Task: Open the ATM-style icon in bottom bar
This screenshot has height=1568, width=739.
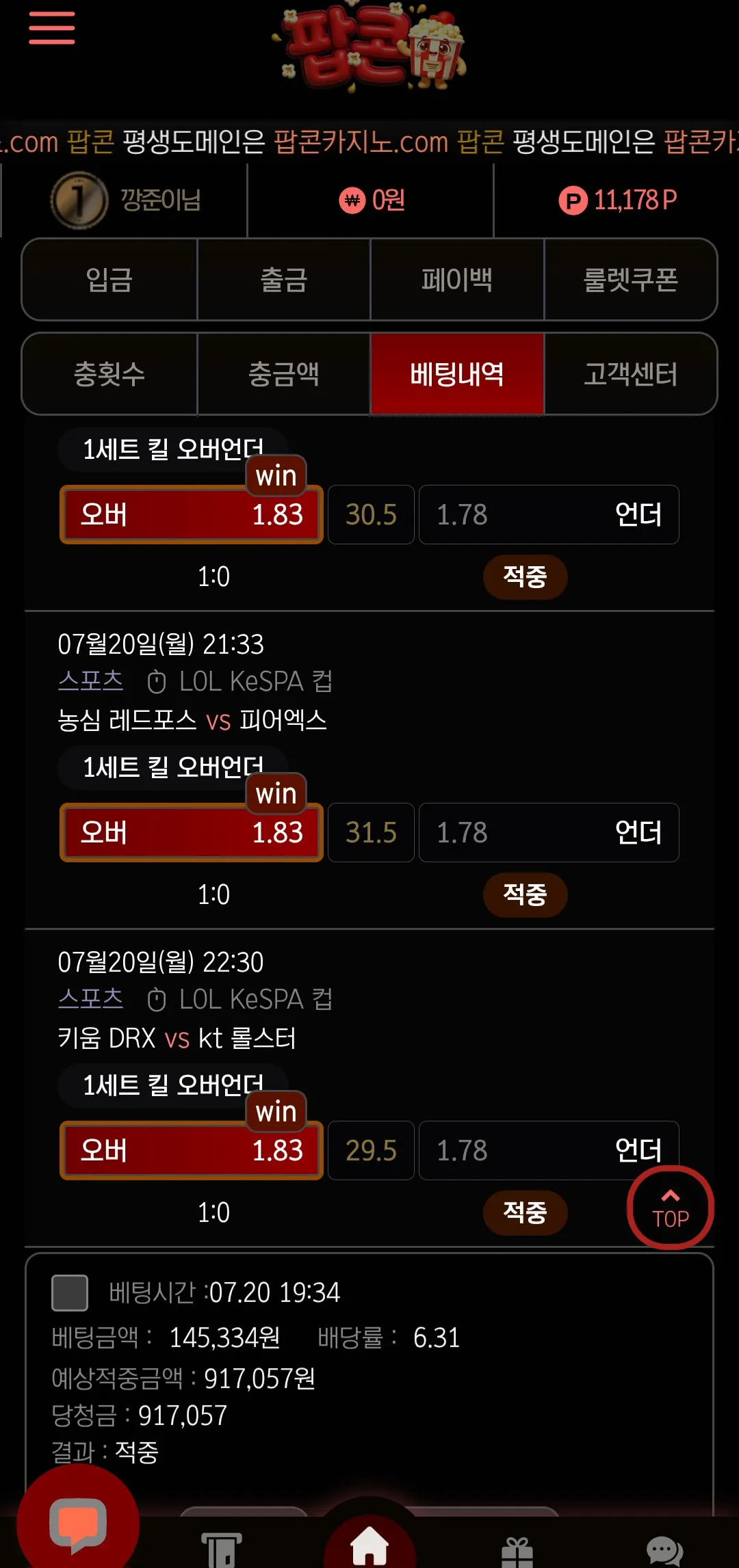Action: 222,1550
